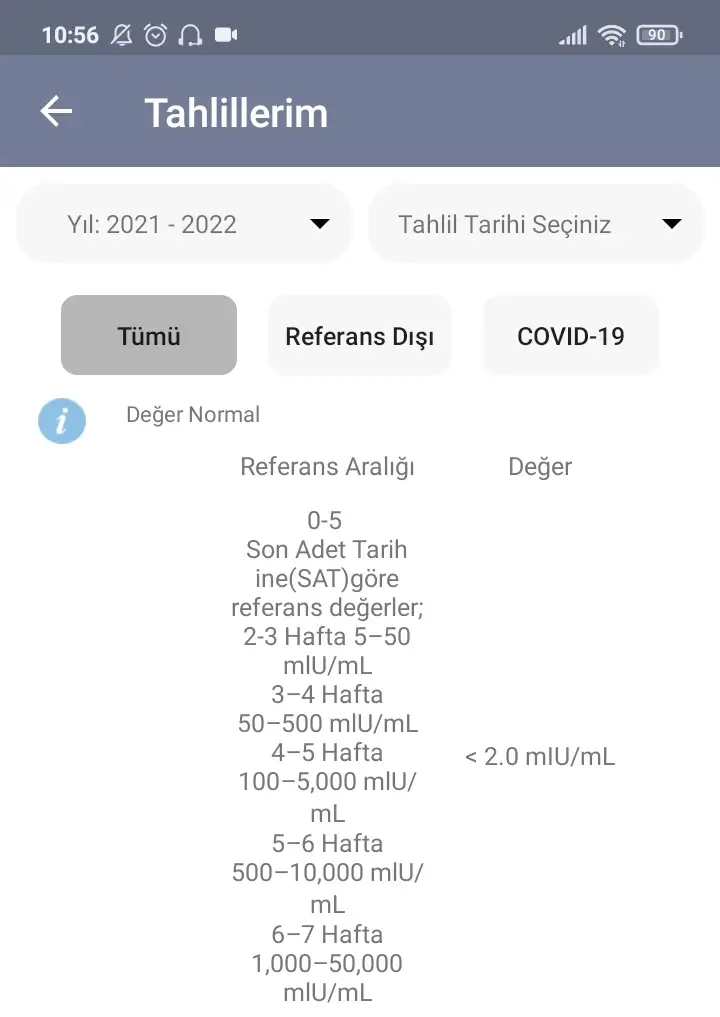This screenshot has width=720, height=1017.
Task: Expand the Tahlil Tarihi Seçiniz dropdown
Action: tap(536, 224)
